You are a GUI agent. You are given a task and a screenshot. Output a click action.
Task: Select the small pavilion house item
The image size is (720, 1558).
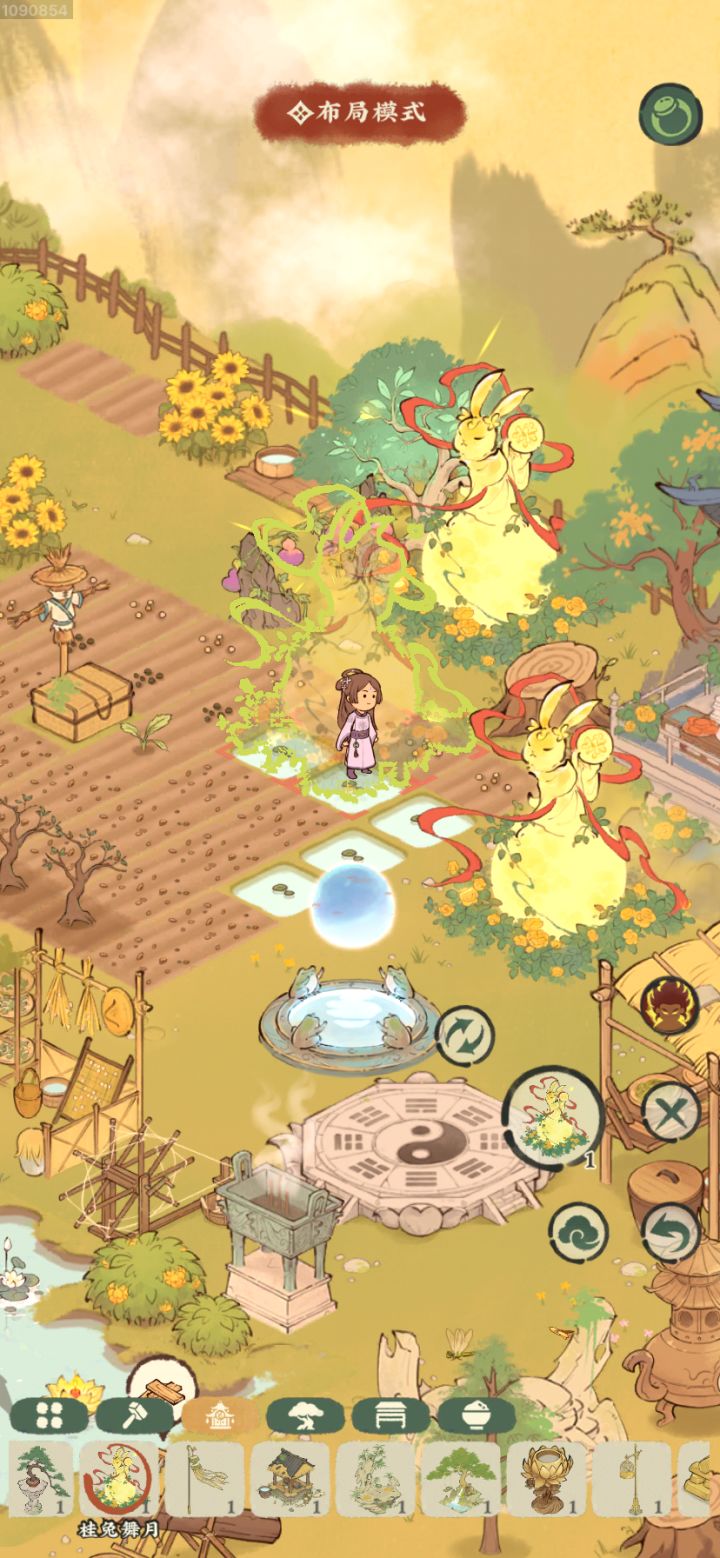pyautogui.click(x=290, y=1479)
